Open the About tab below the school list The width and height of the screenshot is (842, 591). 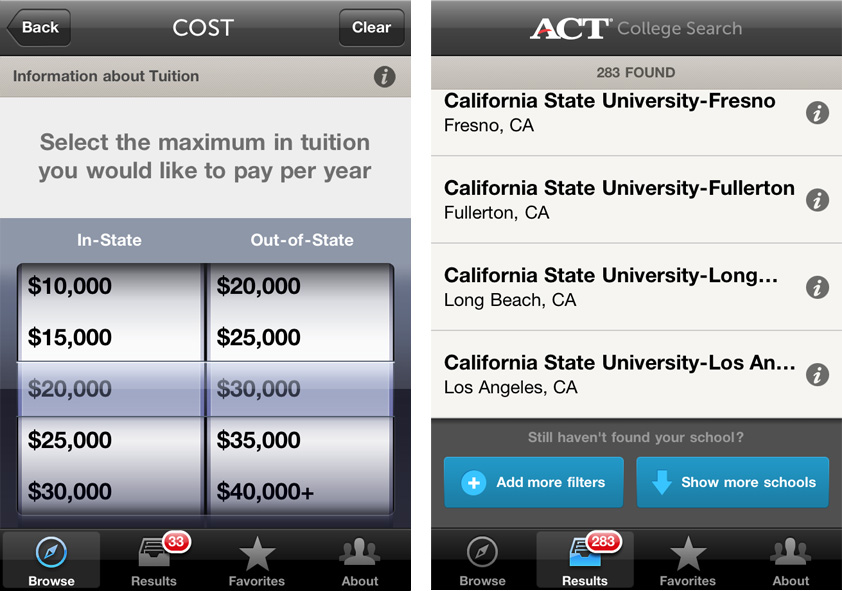(x=790, y=561)
